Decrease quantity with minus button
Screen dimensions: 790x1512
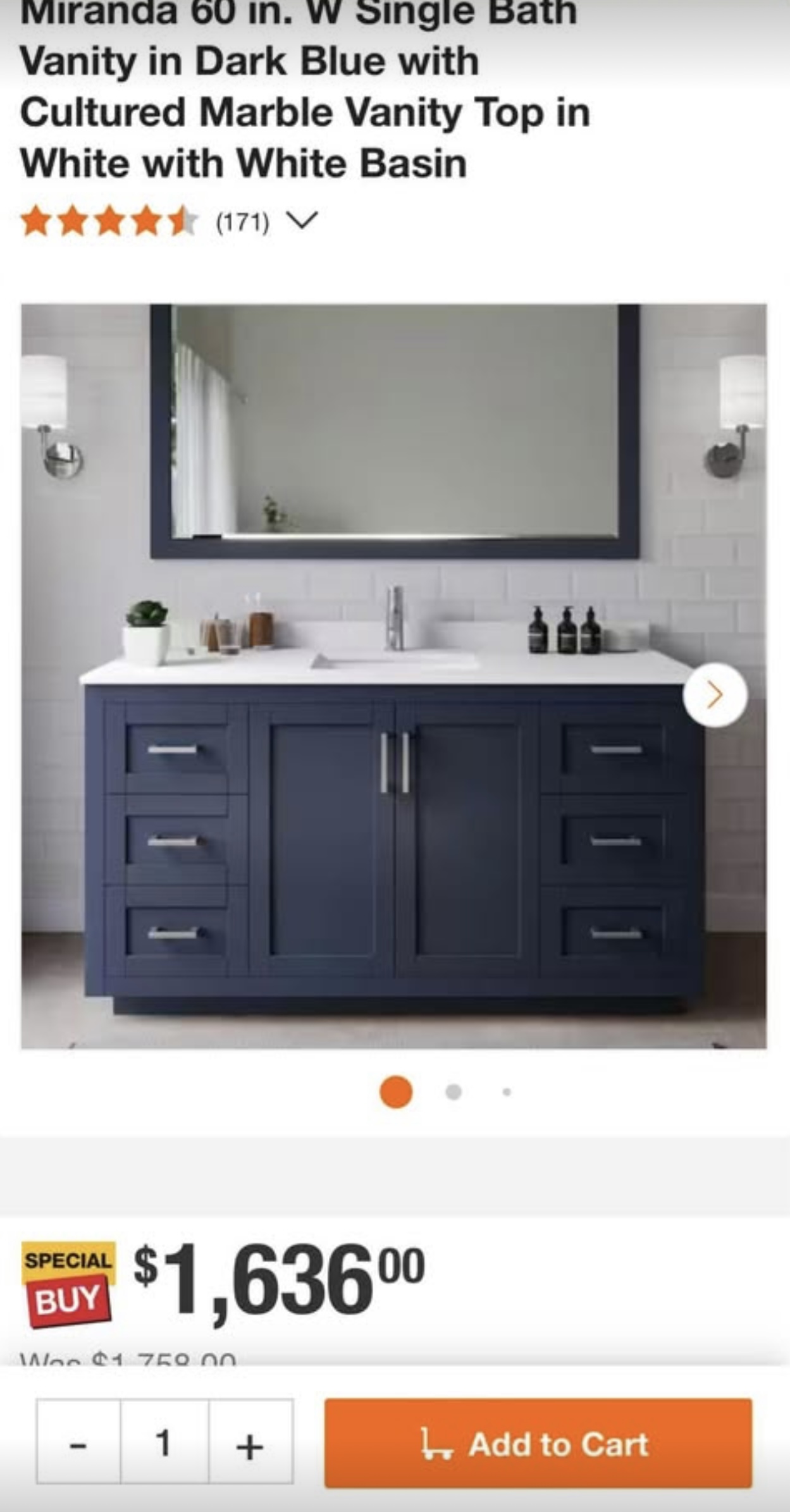coord(78,1445)
